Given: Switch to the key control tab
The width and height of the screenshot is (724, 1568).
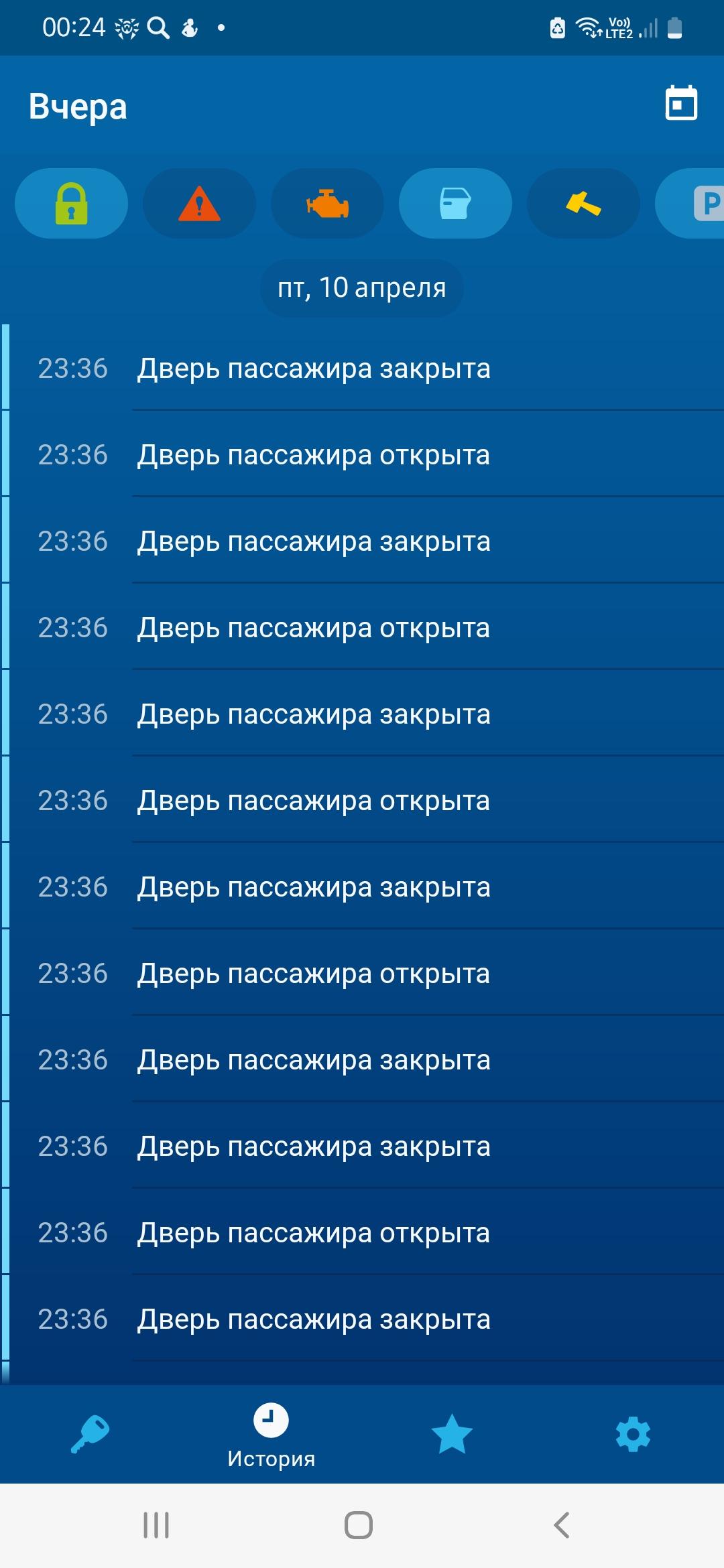Looking at the screenshot, I should pos(90,1434).
